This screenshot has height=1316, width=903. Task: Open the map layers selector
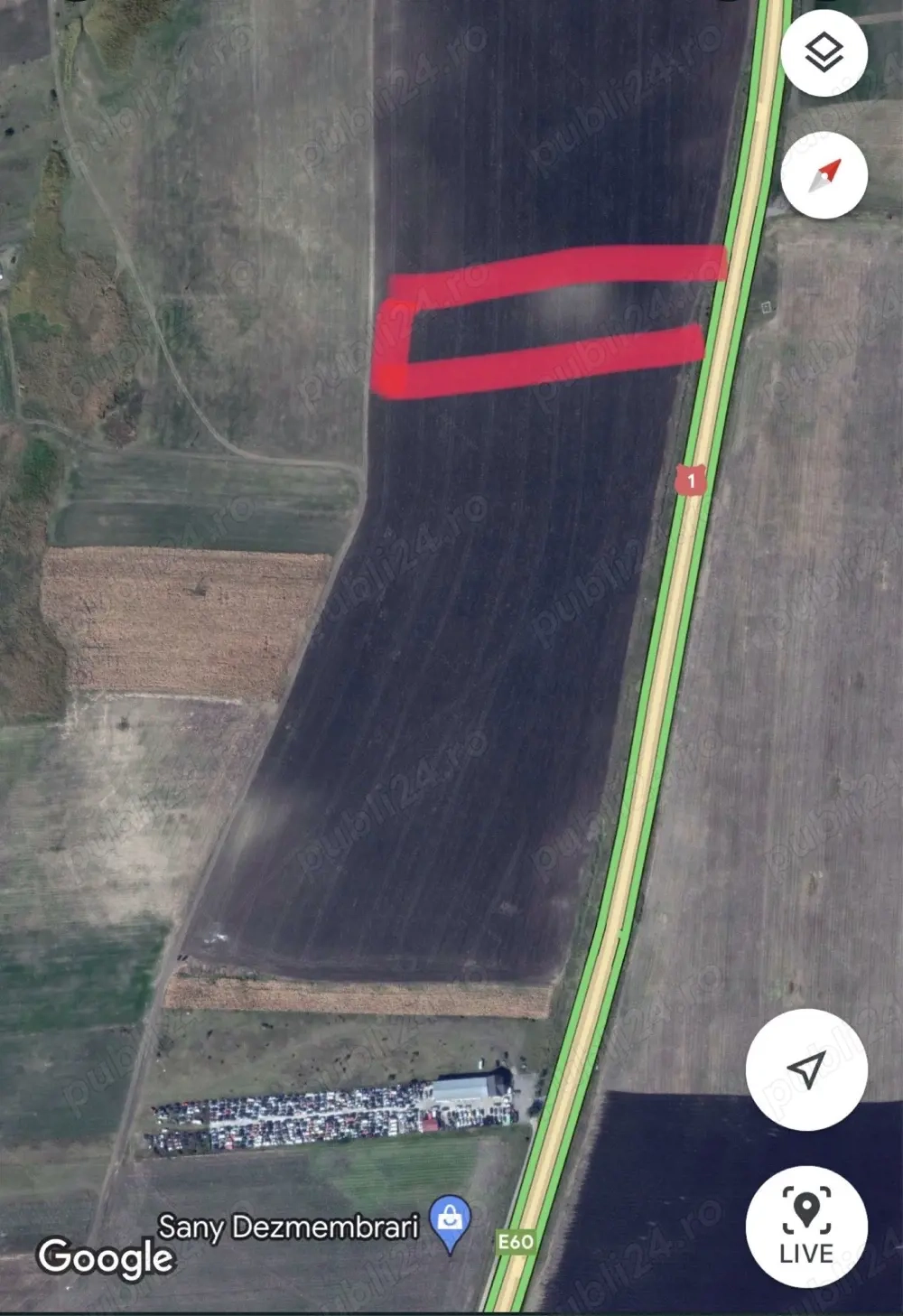pos(824,52)
